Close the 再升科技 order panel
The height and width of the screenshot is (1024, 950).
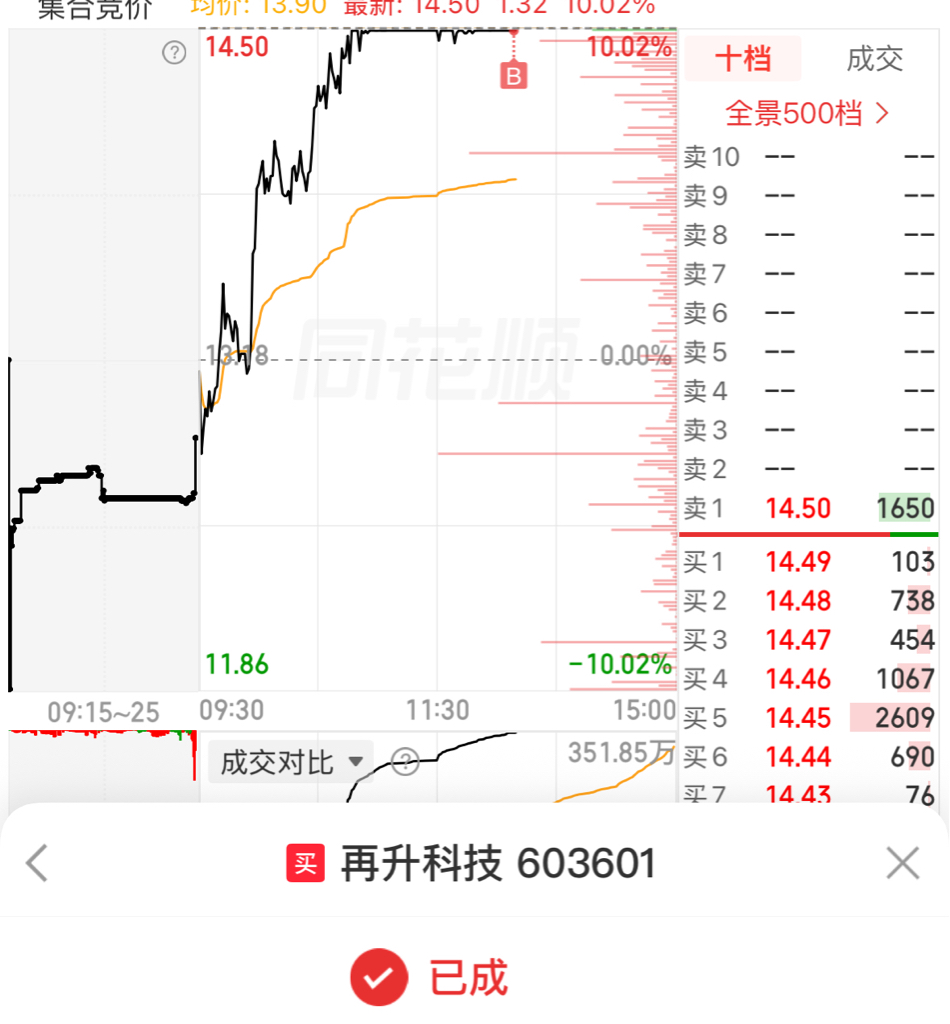point(903,863)
